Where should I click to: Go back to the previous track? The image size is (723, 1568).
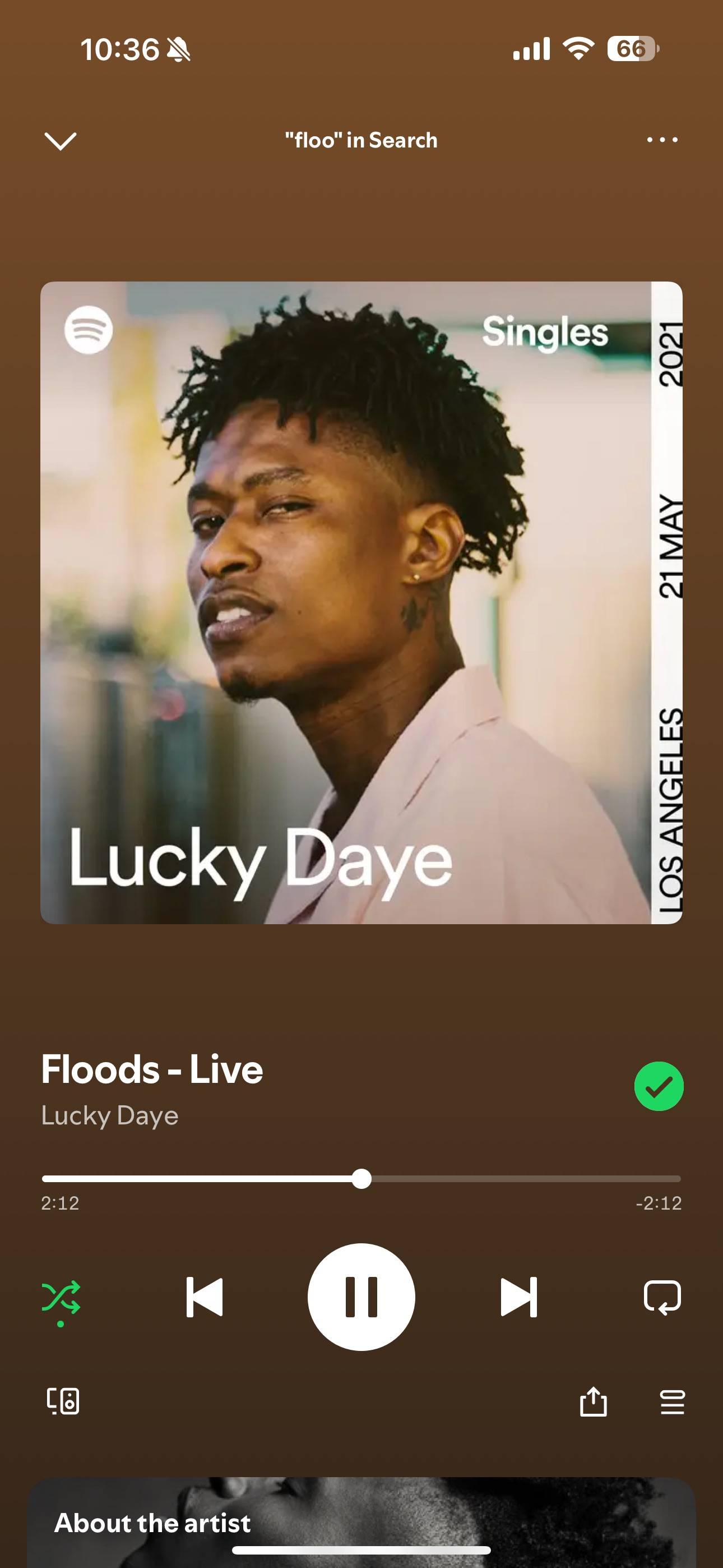point(205,1297)
